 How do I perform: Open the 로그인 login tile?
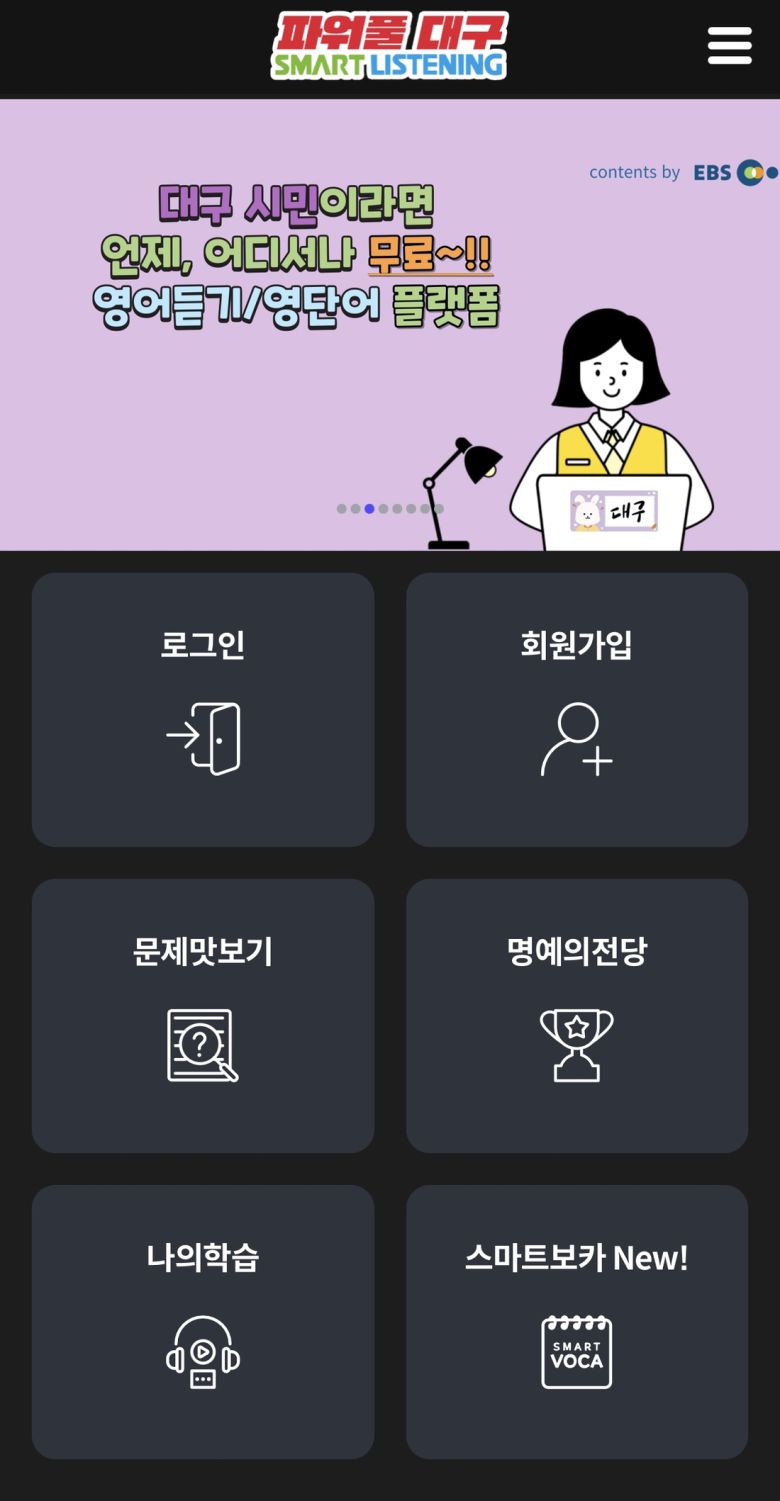[203, 709]
